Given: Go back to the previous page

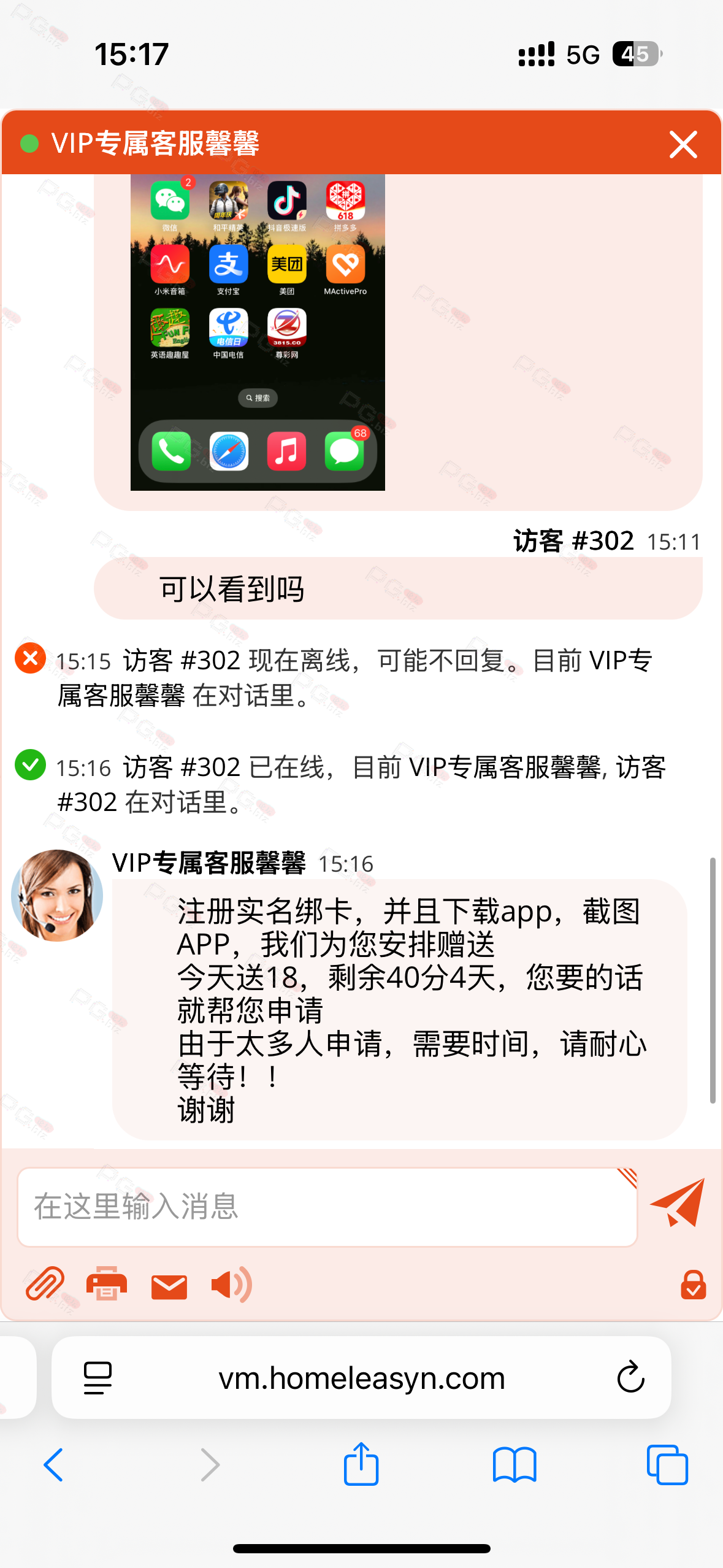Looking at the screenshot, I should [x=54, y=1465].
